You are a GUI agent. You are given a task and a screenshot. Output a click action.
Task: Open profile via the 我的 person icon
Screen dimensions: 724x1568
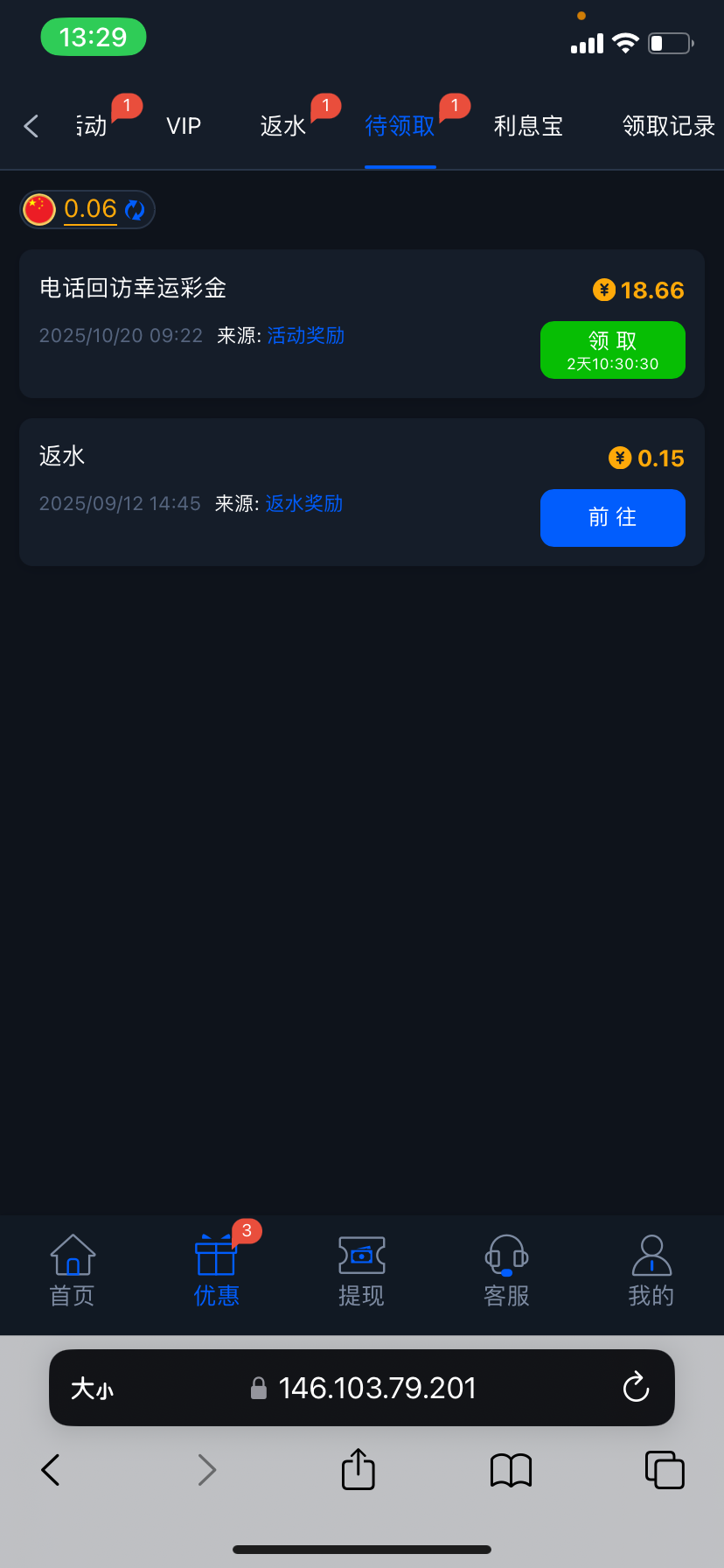click(x=651, y=1269)
